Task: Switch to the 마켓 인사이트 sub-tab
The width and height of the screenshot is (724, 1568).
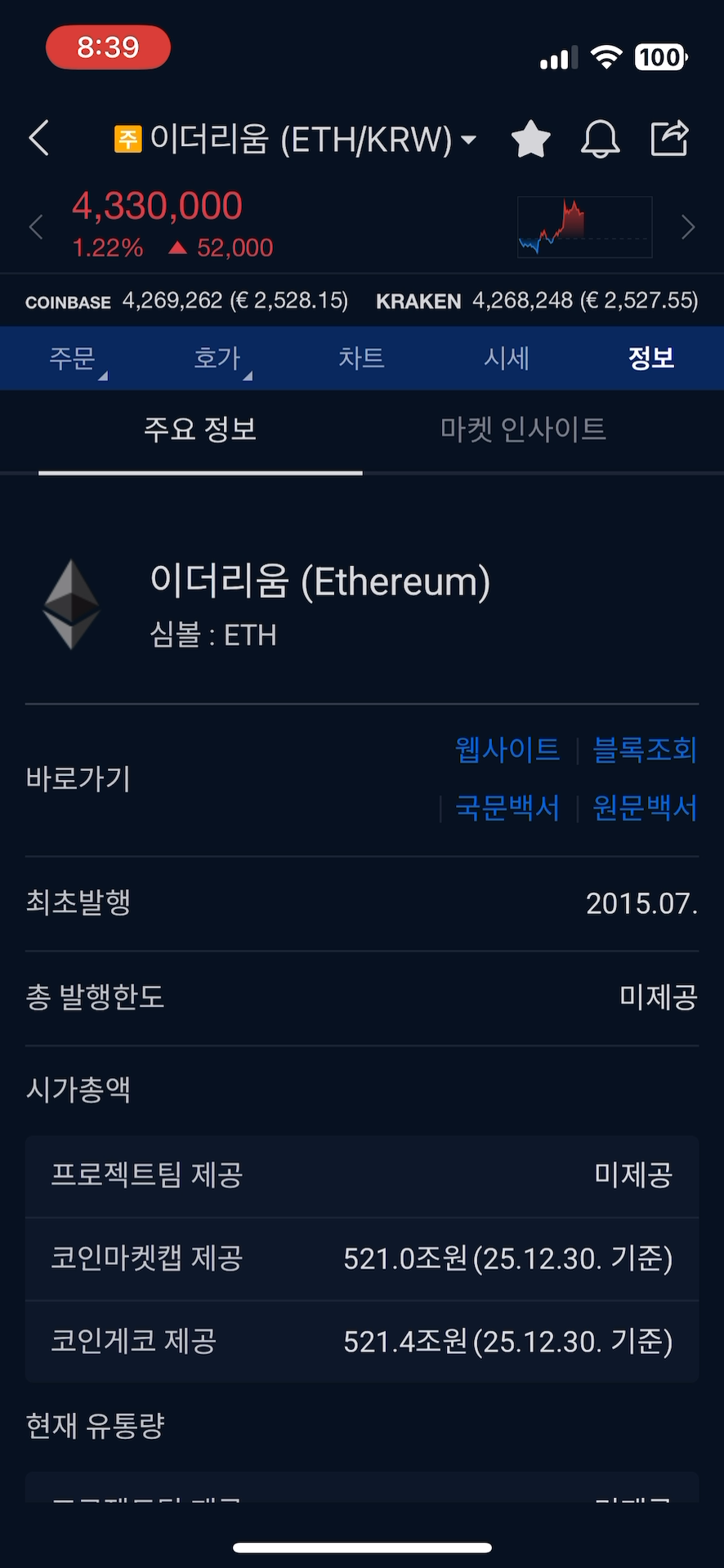Action: point(523,430)
